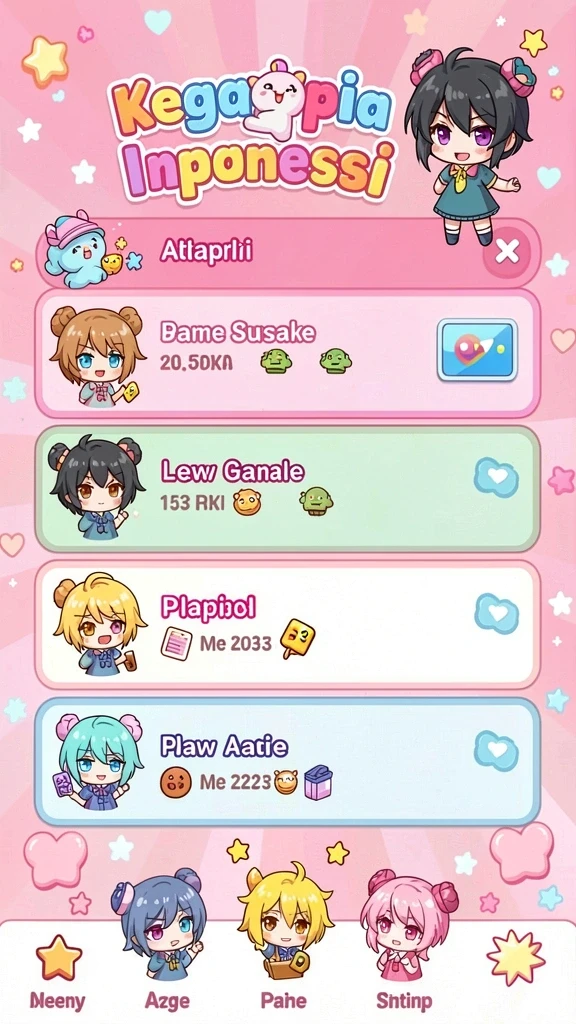
Task: Open the Lew Ganale entry
Action: (x=288, y=488)
